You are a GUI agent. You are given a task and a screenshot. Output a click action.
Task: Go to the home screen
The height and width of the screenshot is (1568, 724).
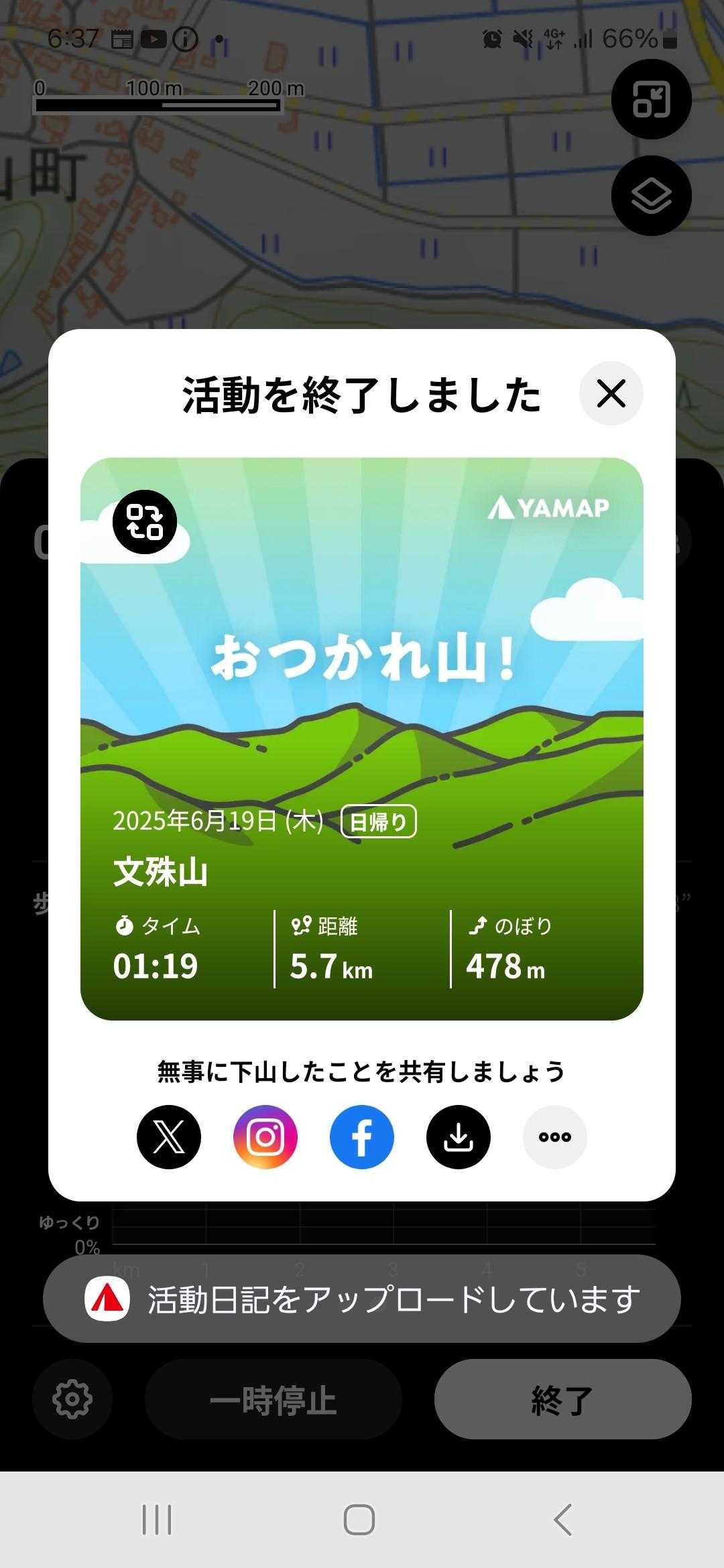tap(359, 1520)
